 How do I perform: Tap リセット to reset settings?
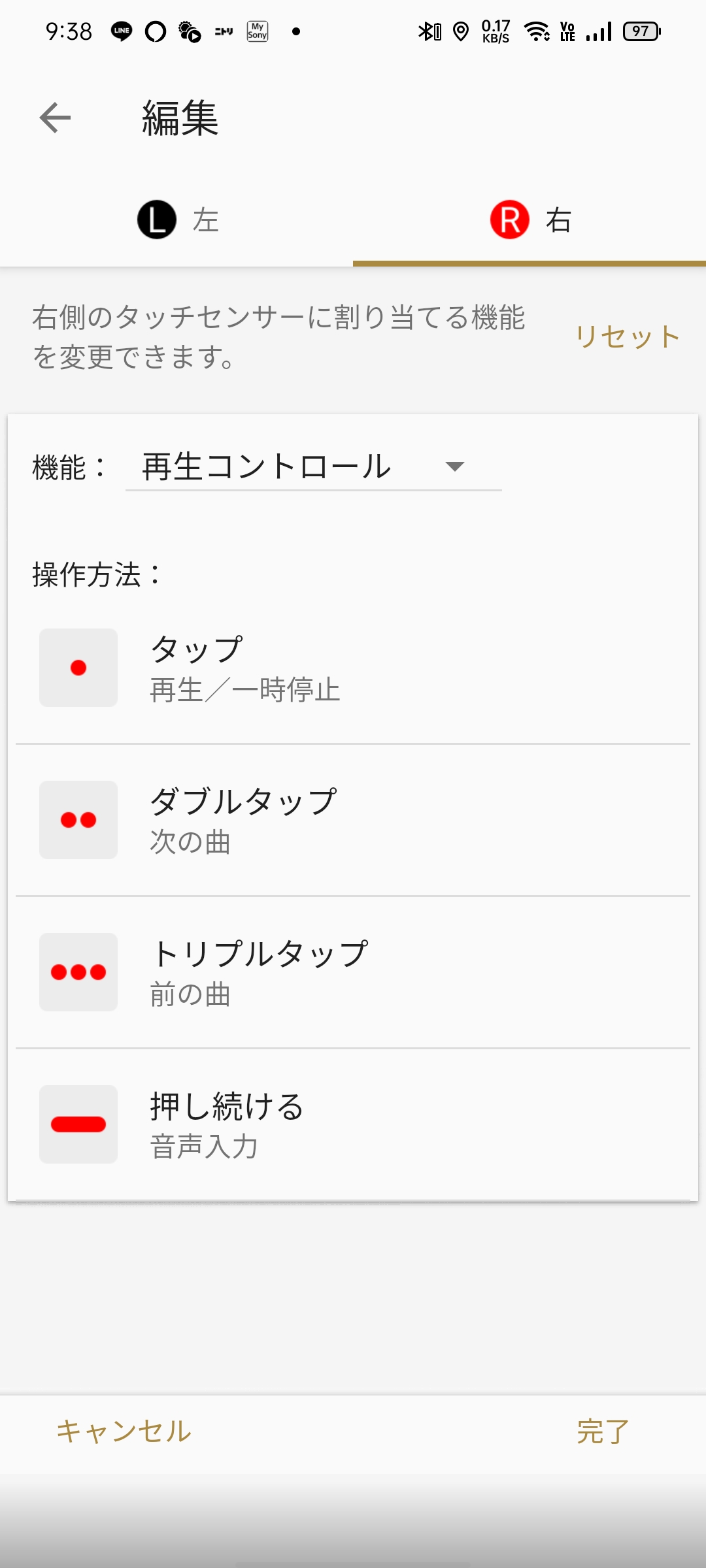628,337
